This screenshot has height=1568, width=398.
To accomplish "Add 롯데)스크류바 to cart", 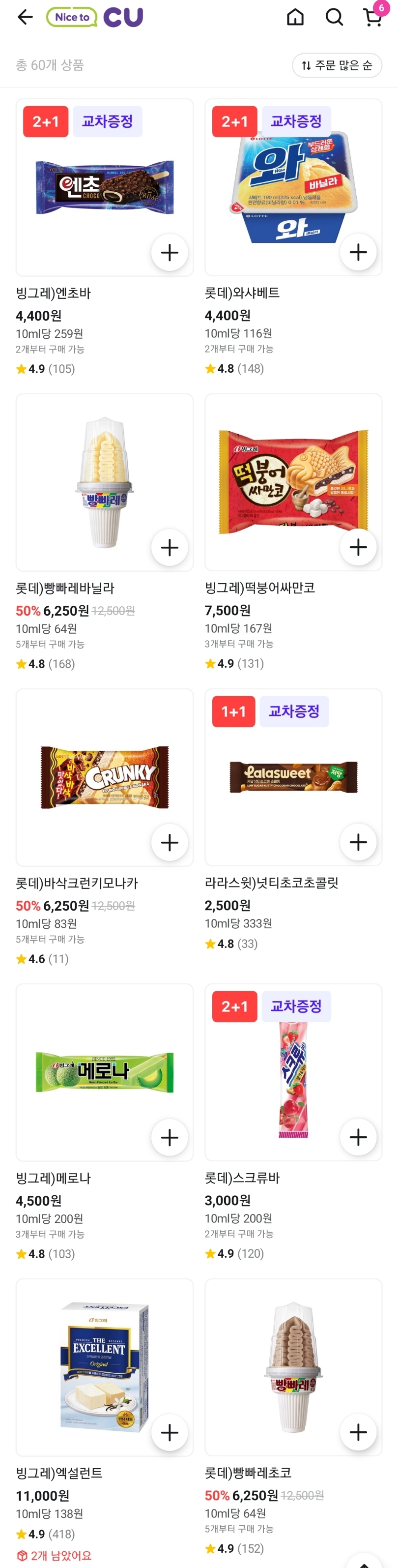I will (x=358, y=1137).
